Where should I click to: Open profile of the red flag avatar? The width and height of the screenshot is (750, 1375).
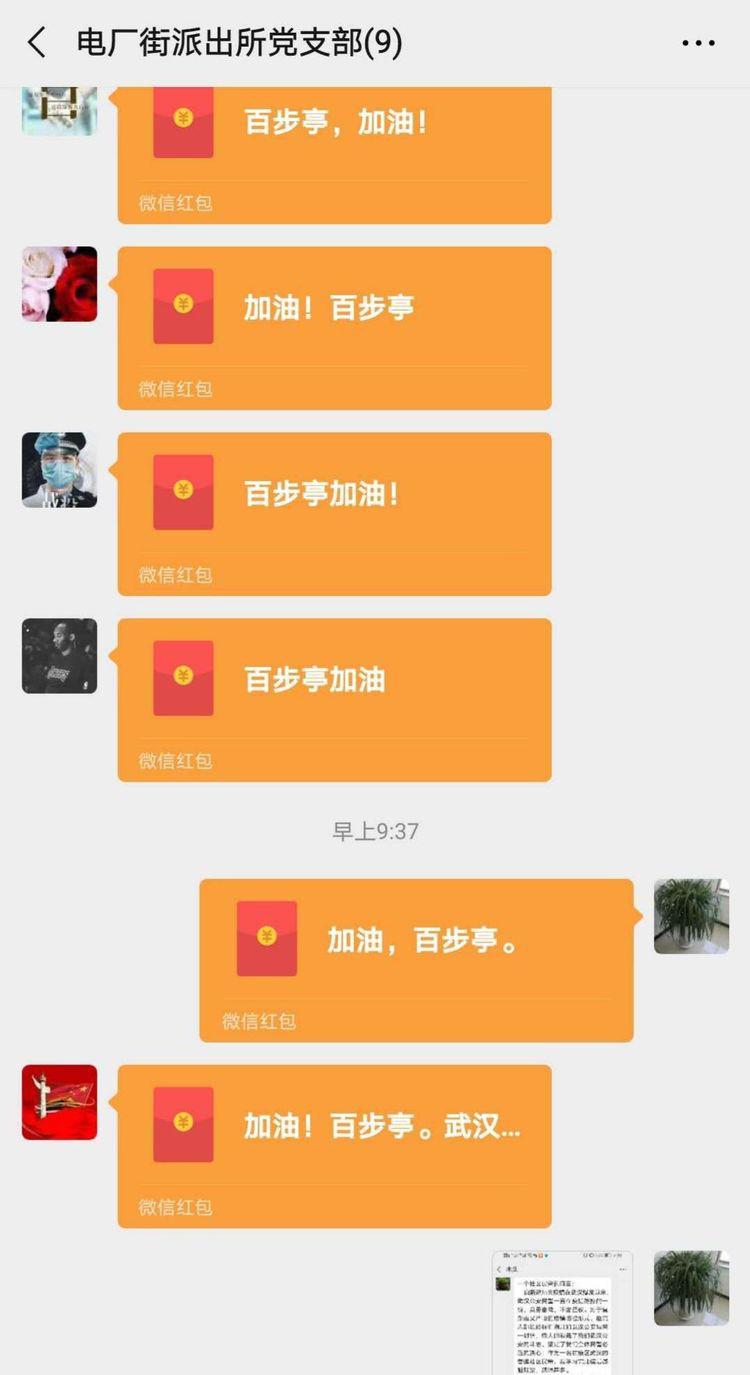[60, 1102]
